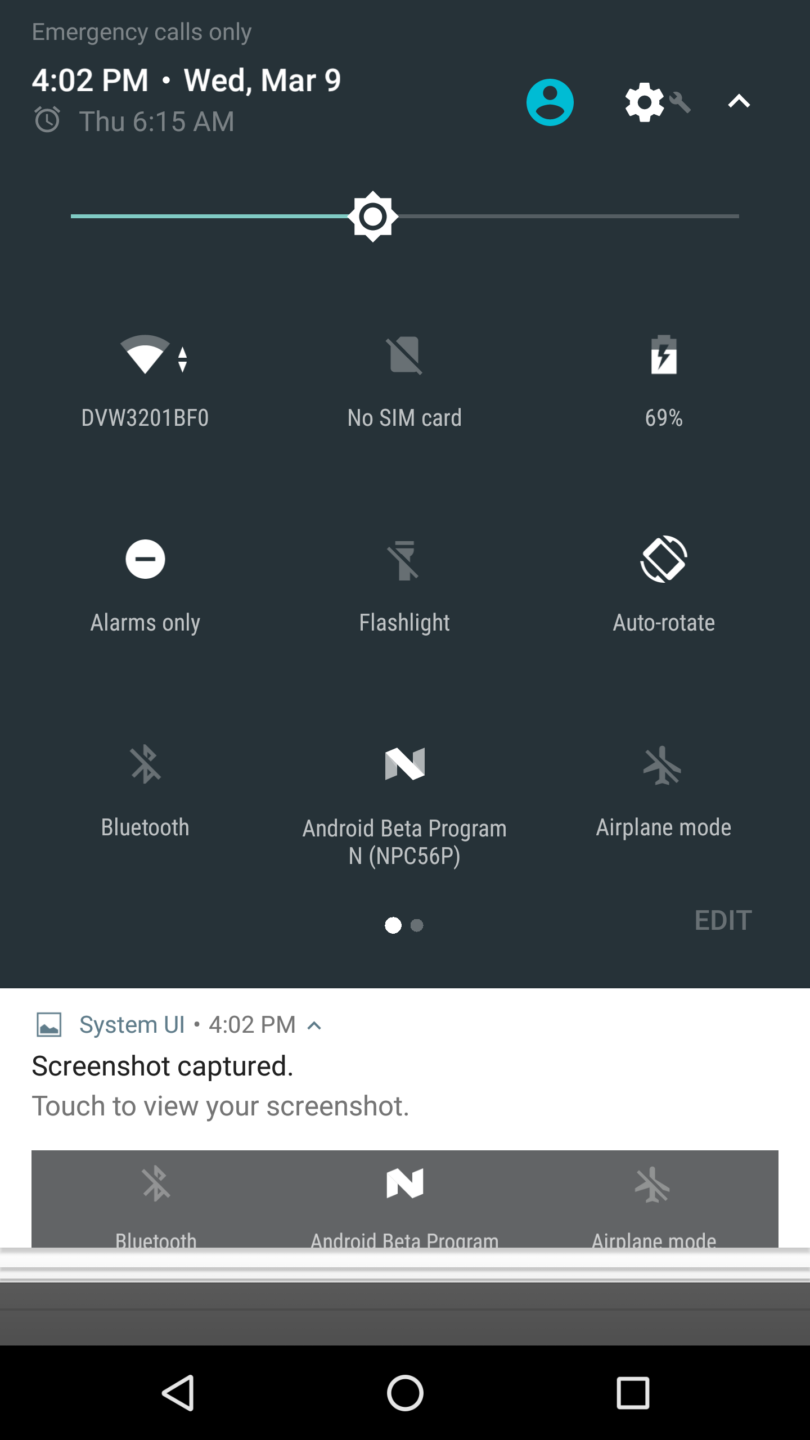Switch Alarms only do-not-disturb mode

click(x=145, y=560)
